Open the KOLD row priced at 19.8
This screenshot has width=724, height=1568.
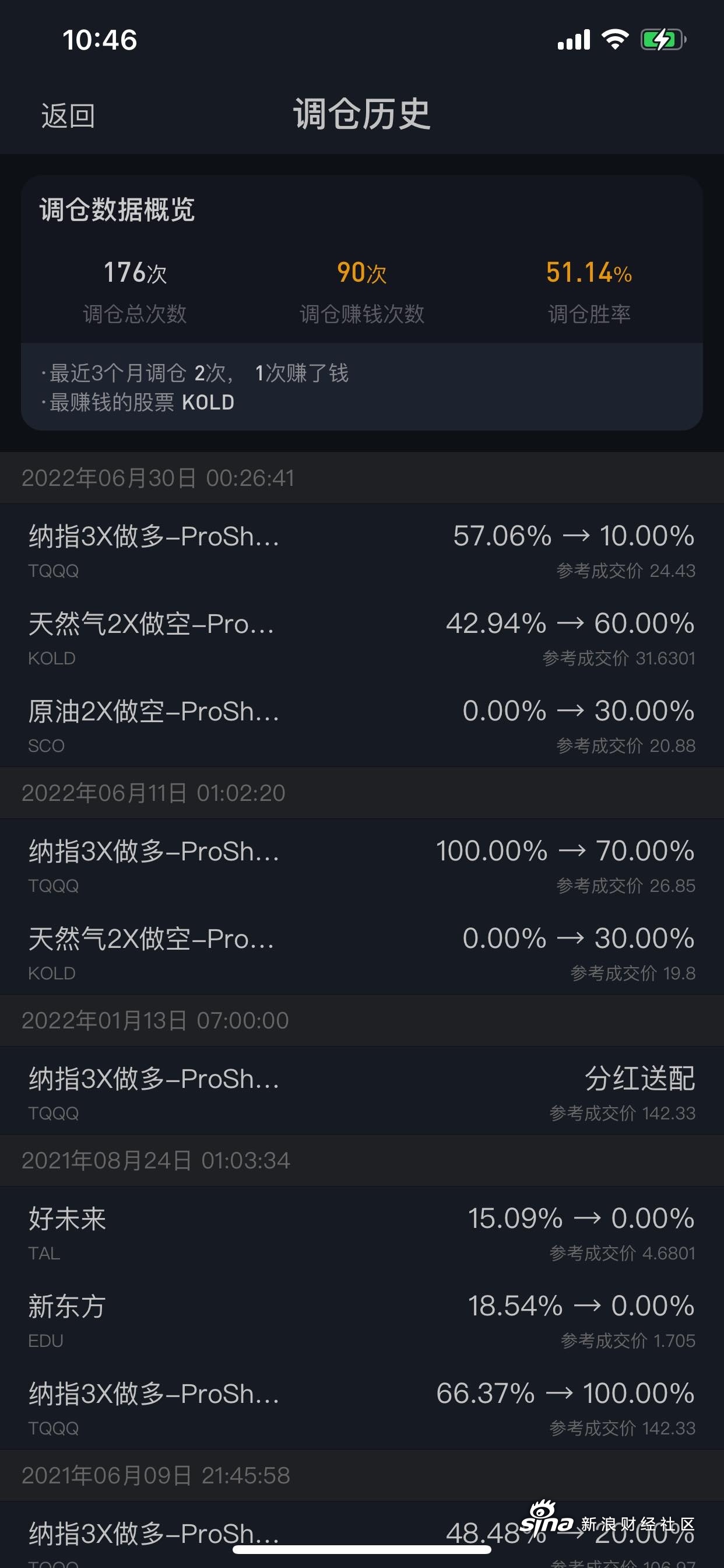[362, 951]
